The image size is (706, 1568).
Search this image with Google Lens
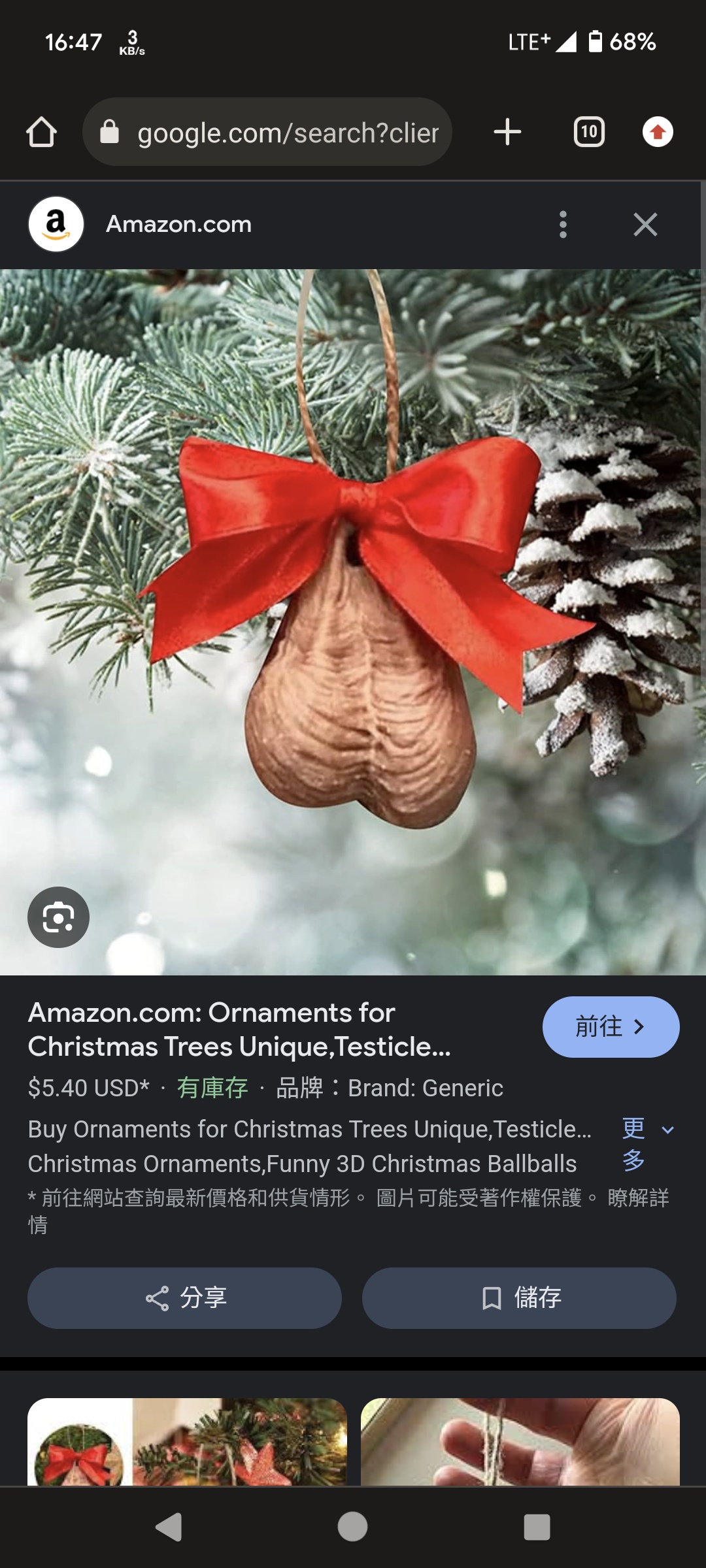click(58, 917)
